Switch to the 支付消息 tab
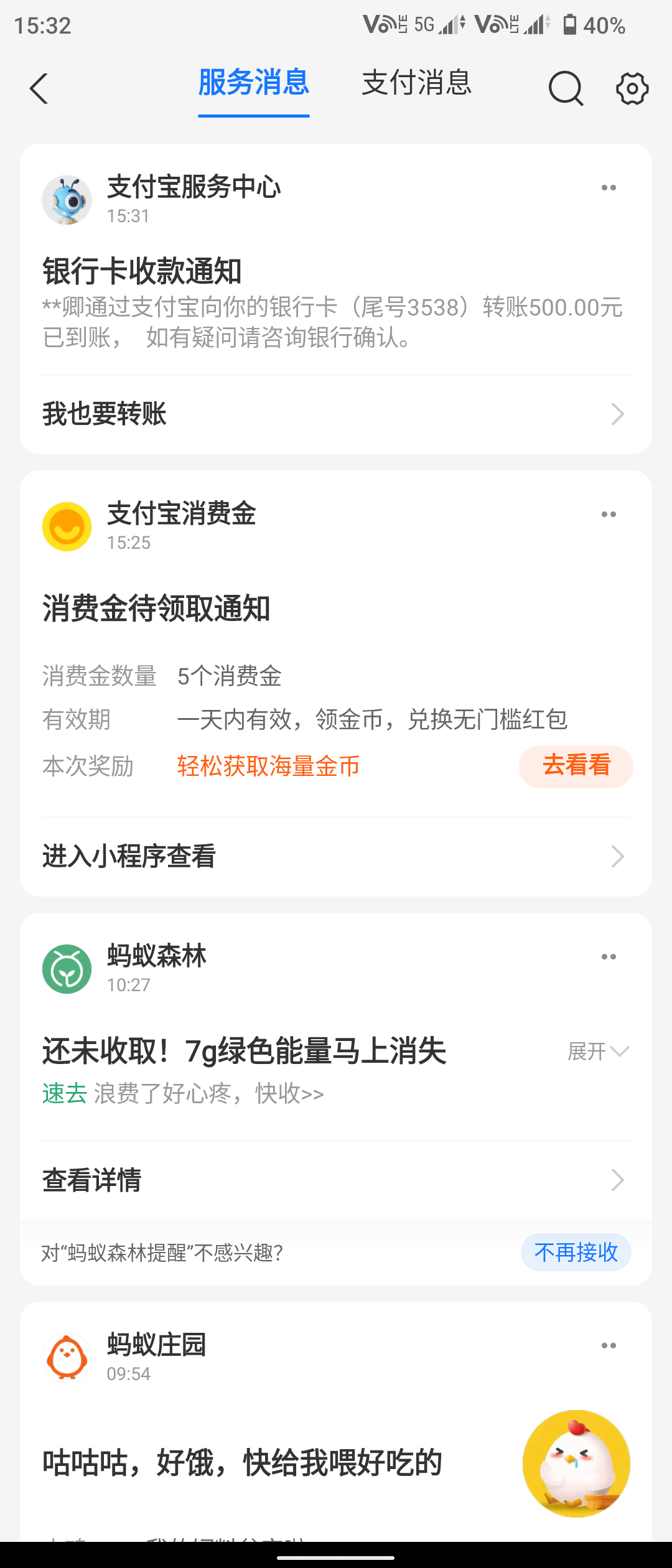The height and width of the screenshot is (1568, 672). tap(416, 83)
